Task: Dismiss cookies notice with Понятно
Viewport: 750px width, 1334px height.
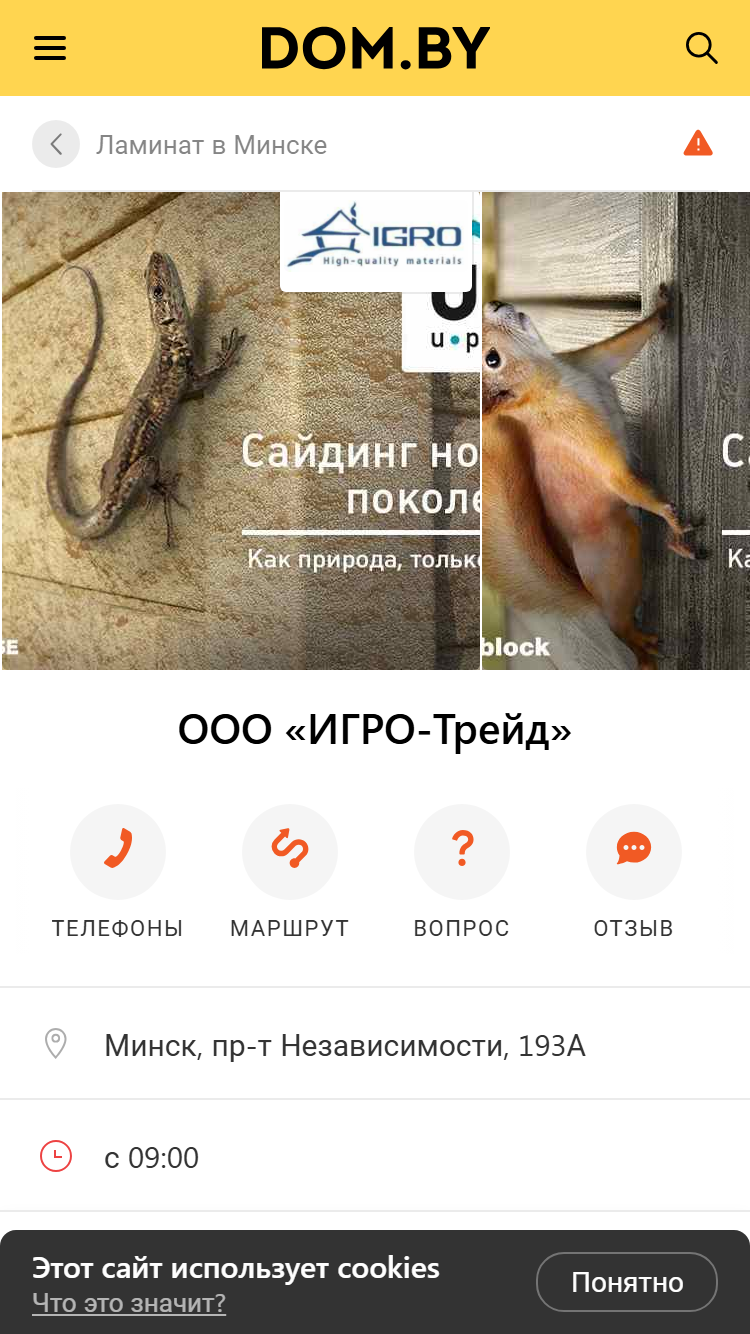Action: point(627,1282)
